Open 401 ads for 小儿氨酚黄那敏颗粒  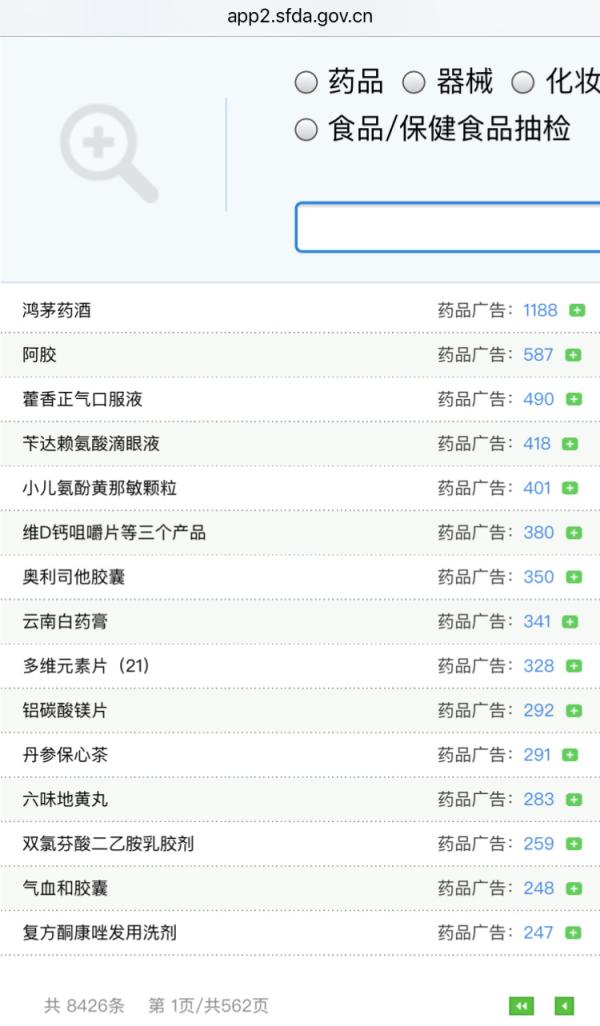(537, 488)
